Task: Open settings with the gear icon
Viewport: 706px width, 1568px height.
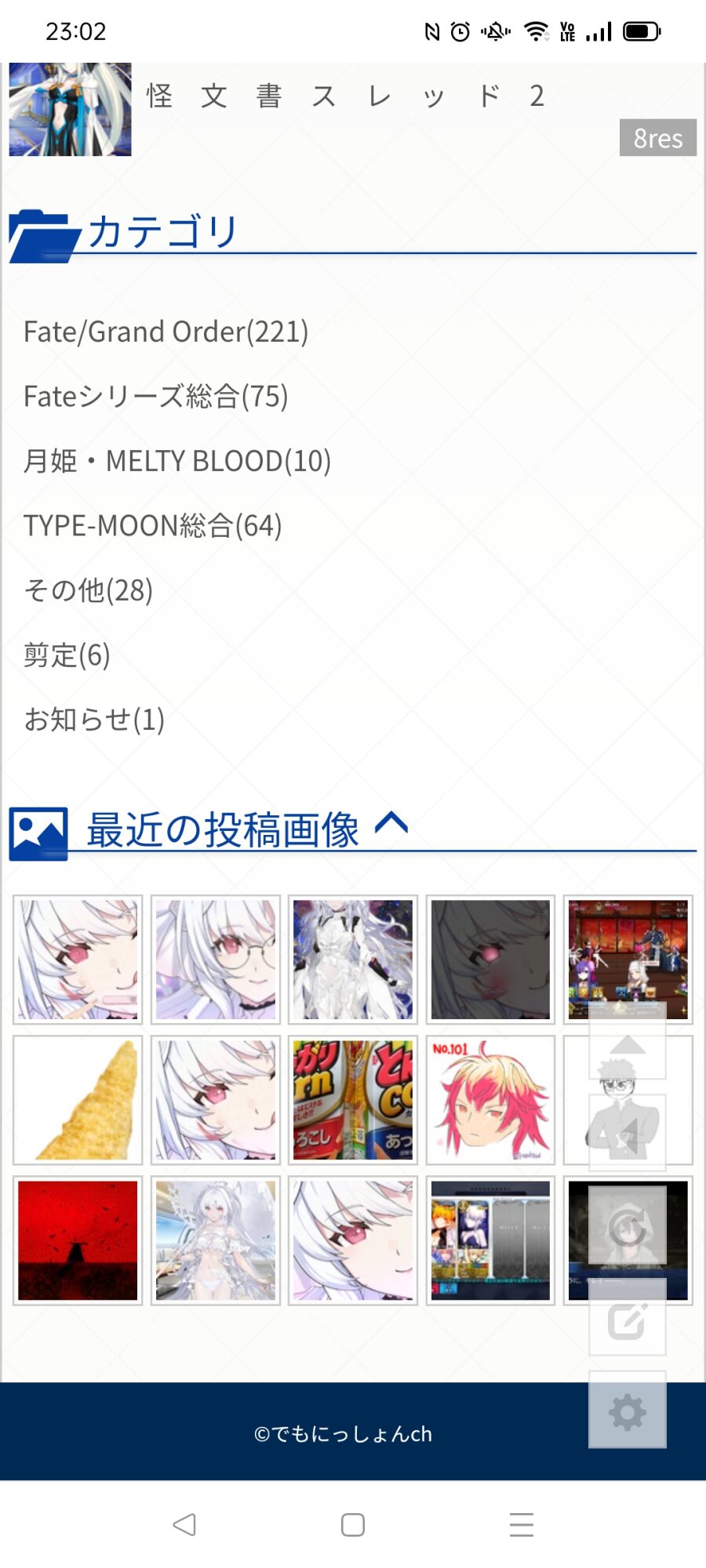Action: click(x=627, y=1412)
